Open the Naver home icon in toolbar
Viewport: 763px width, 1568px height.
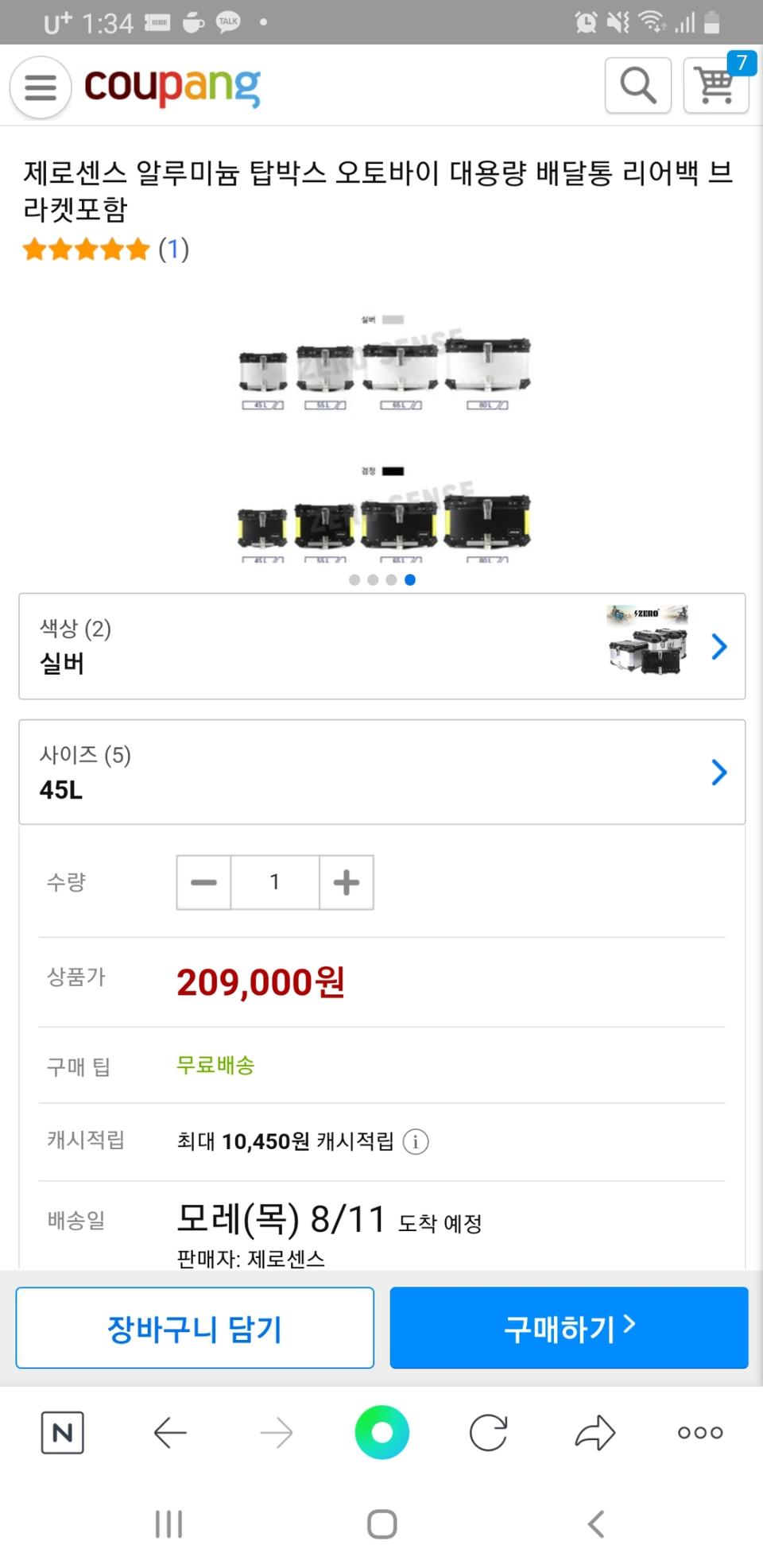coord(63,1433)
